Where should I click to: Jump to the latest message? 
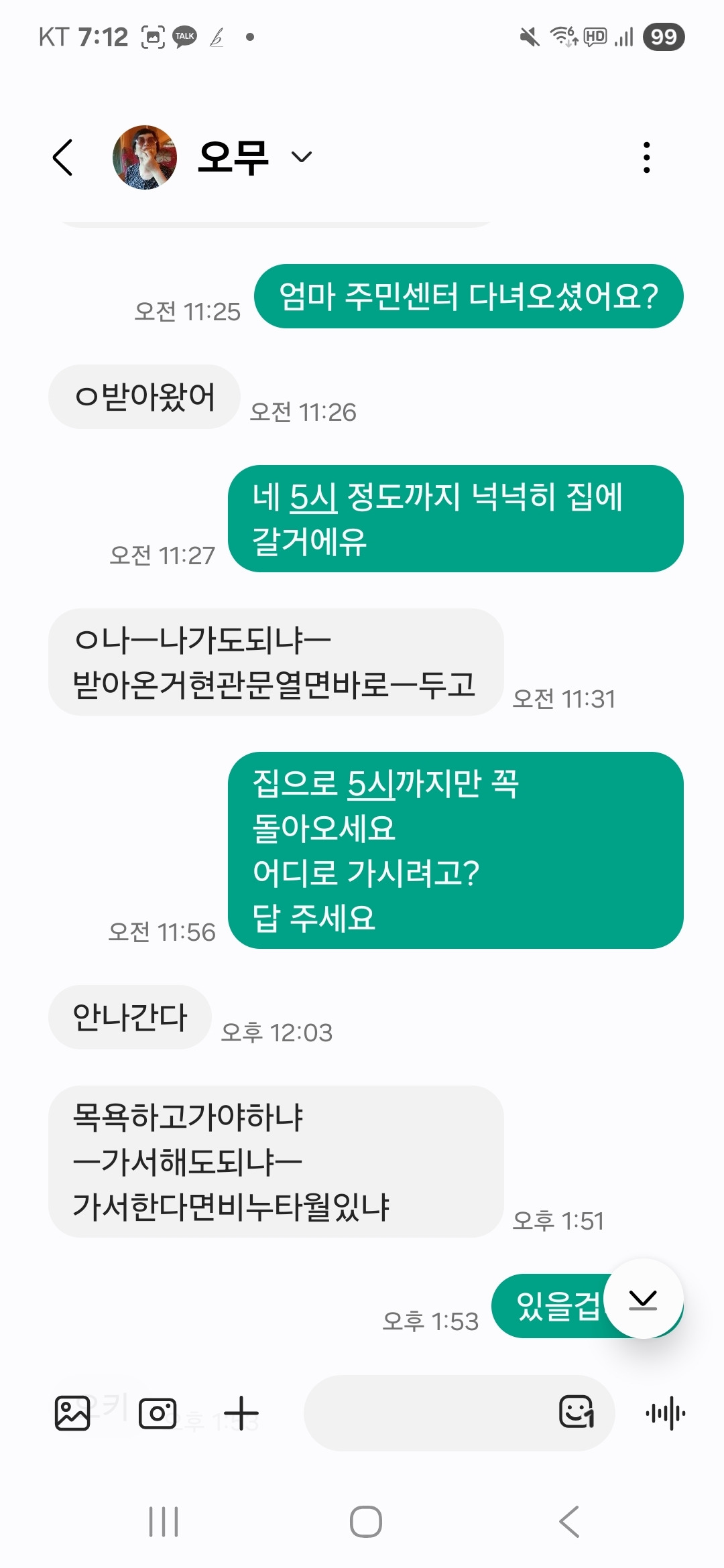[644, 1299]
